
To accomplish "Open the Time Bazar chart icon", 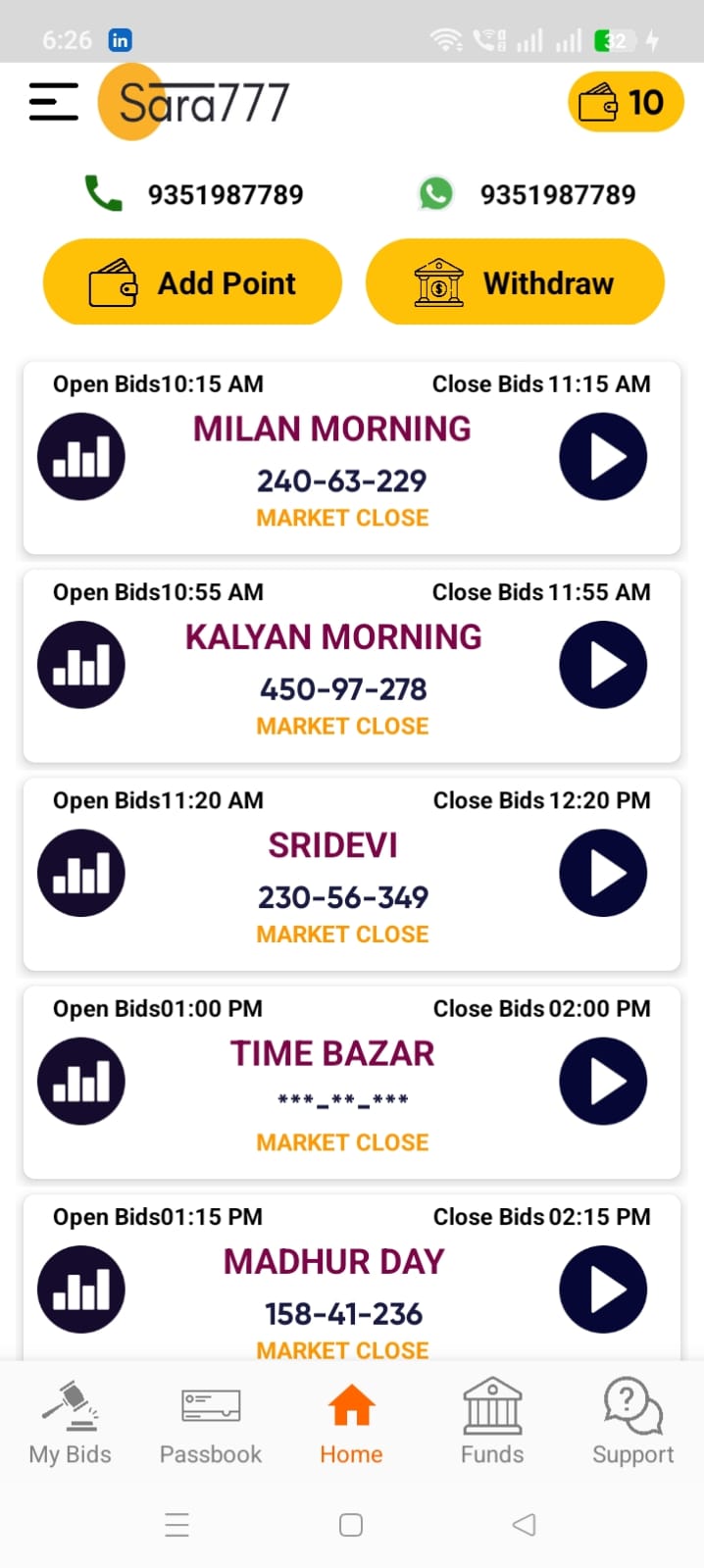I will [81, 1081].
